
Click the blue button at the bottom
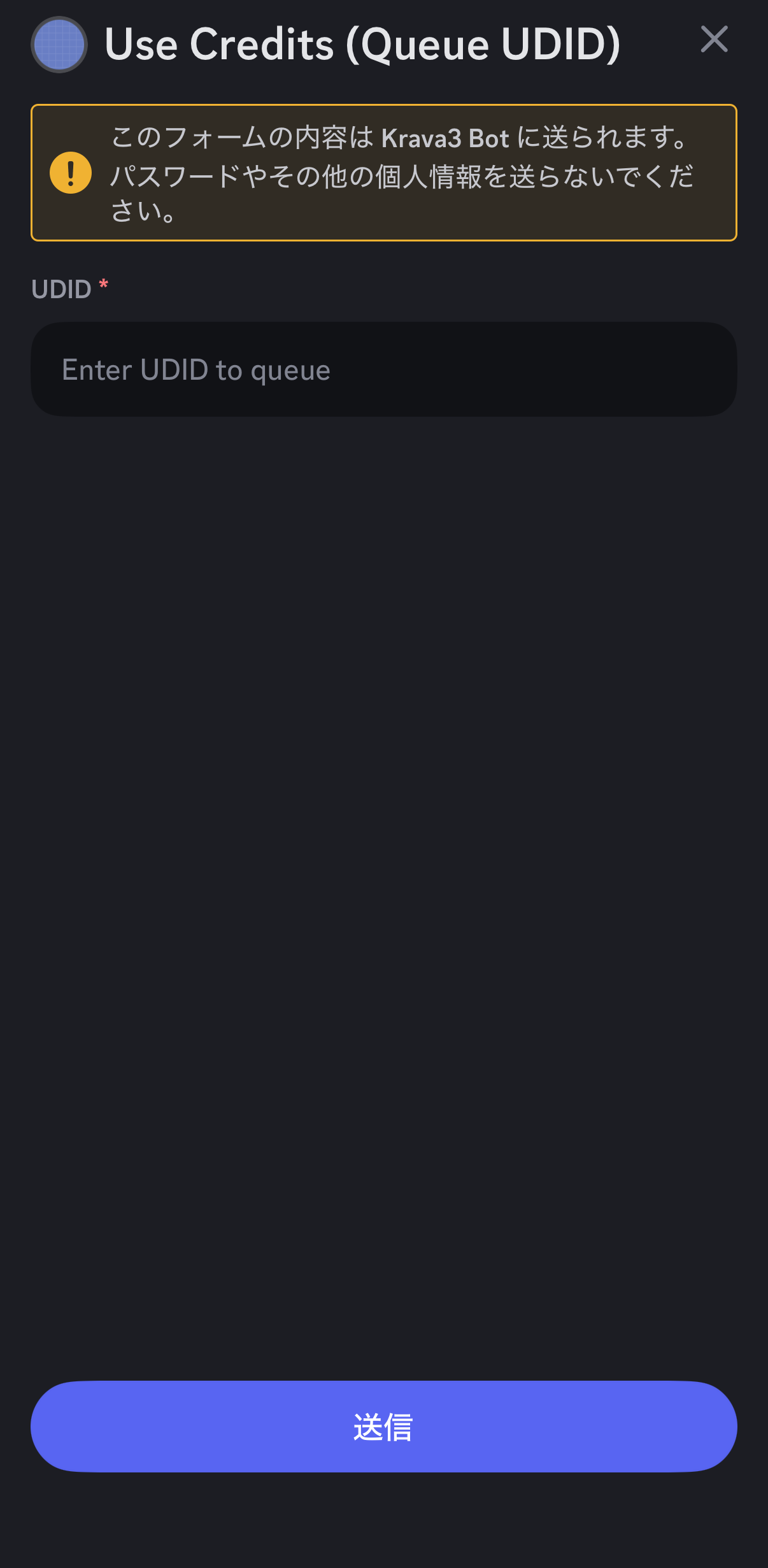383,1427
